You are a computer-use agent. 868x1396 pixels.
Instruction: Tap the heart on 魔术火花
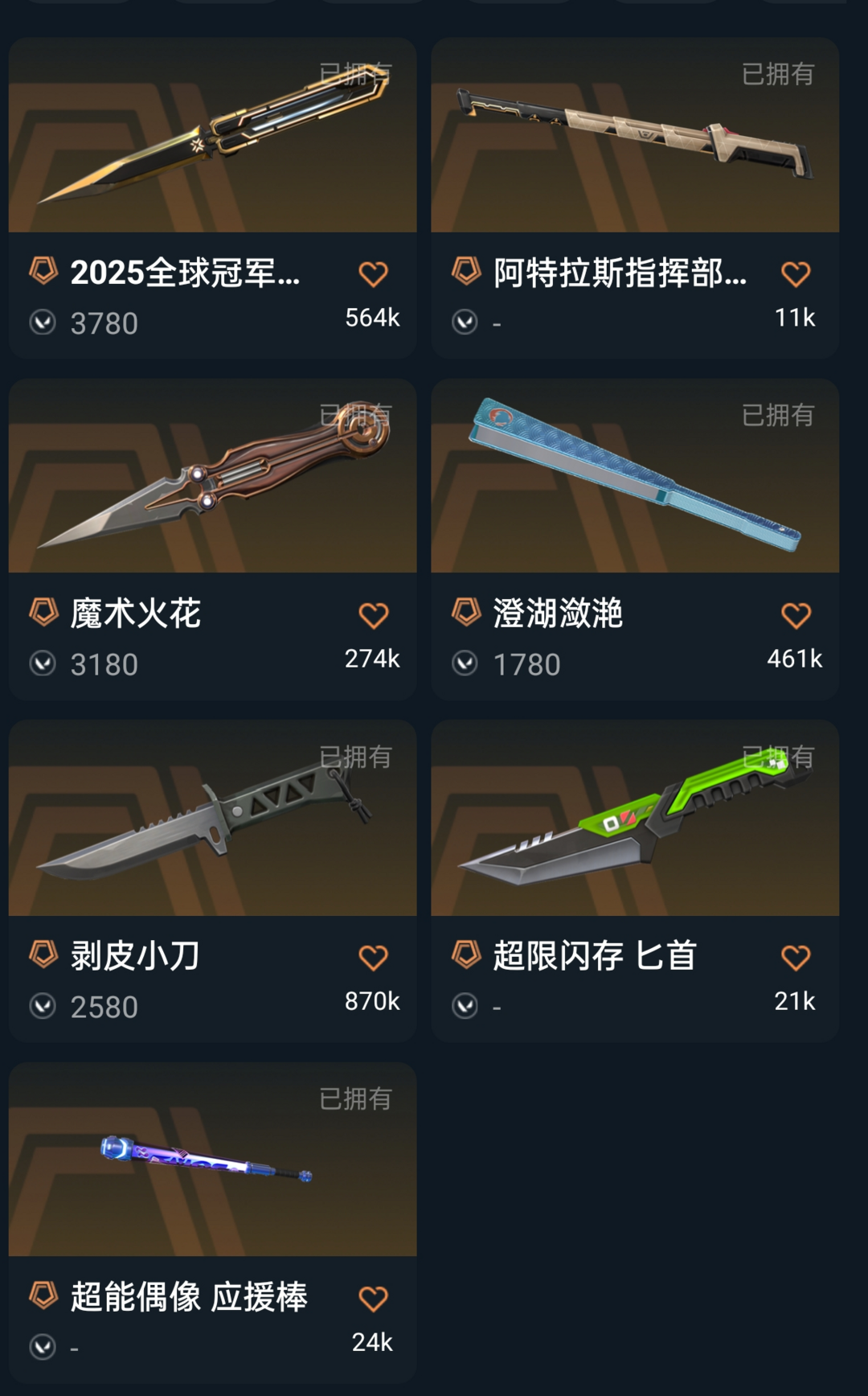point(373,615)
